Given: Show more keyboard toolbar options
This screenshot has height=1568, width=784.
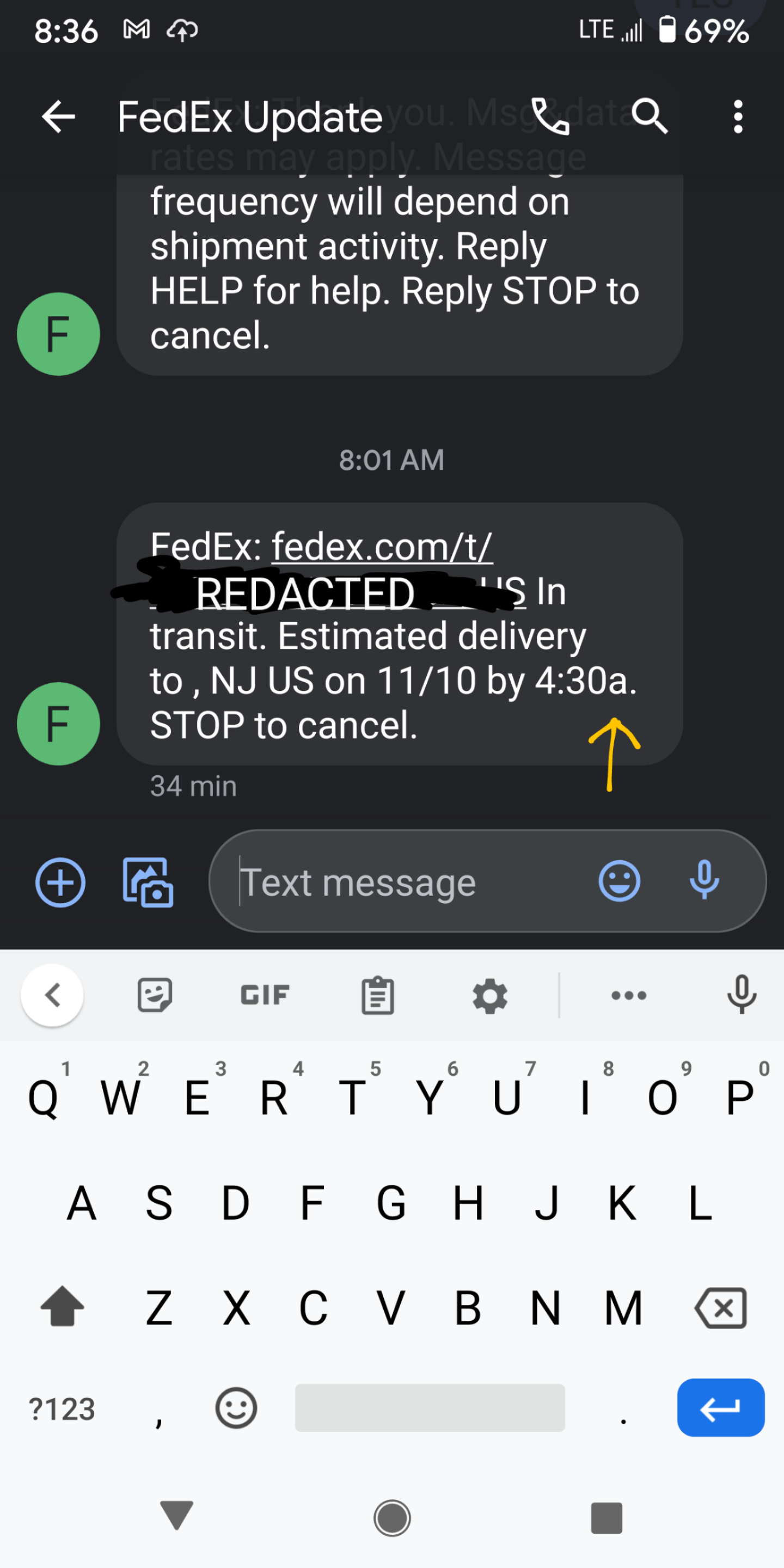Looking at the screenshot, I should pos(629,996).
